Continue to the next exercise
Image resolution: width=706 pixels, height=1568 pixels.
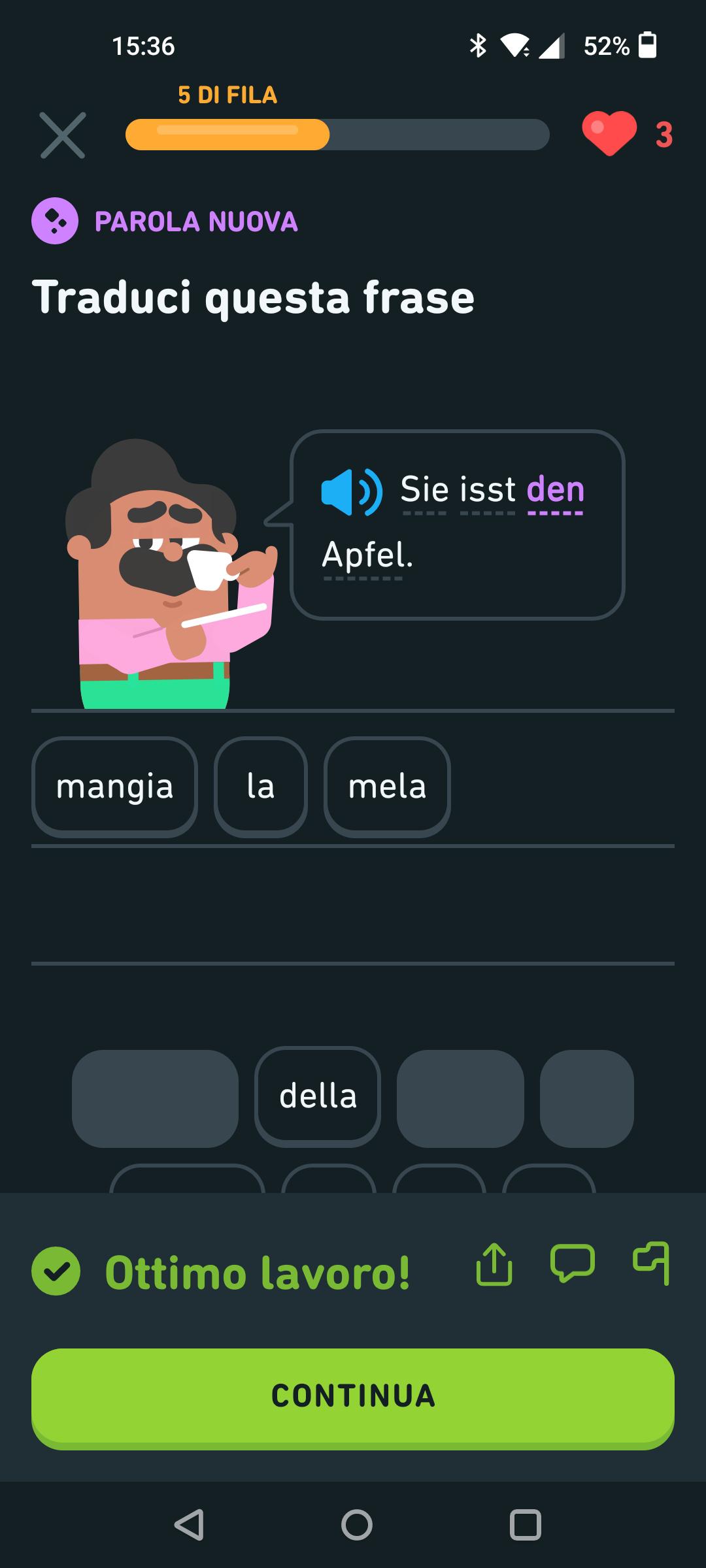pos(353,1396)
